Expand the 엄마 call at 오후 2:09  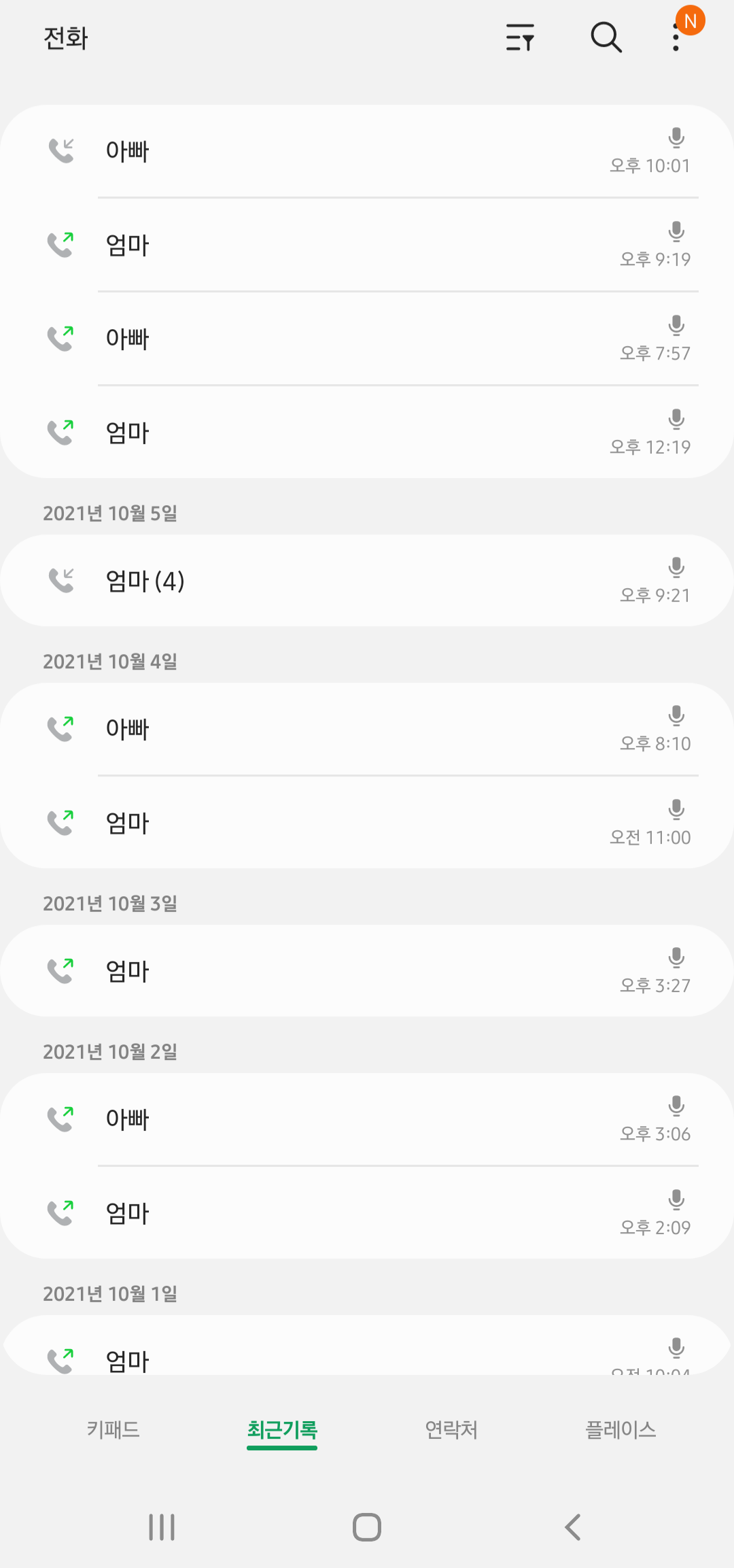click(x=367, y=1213)
